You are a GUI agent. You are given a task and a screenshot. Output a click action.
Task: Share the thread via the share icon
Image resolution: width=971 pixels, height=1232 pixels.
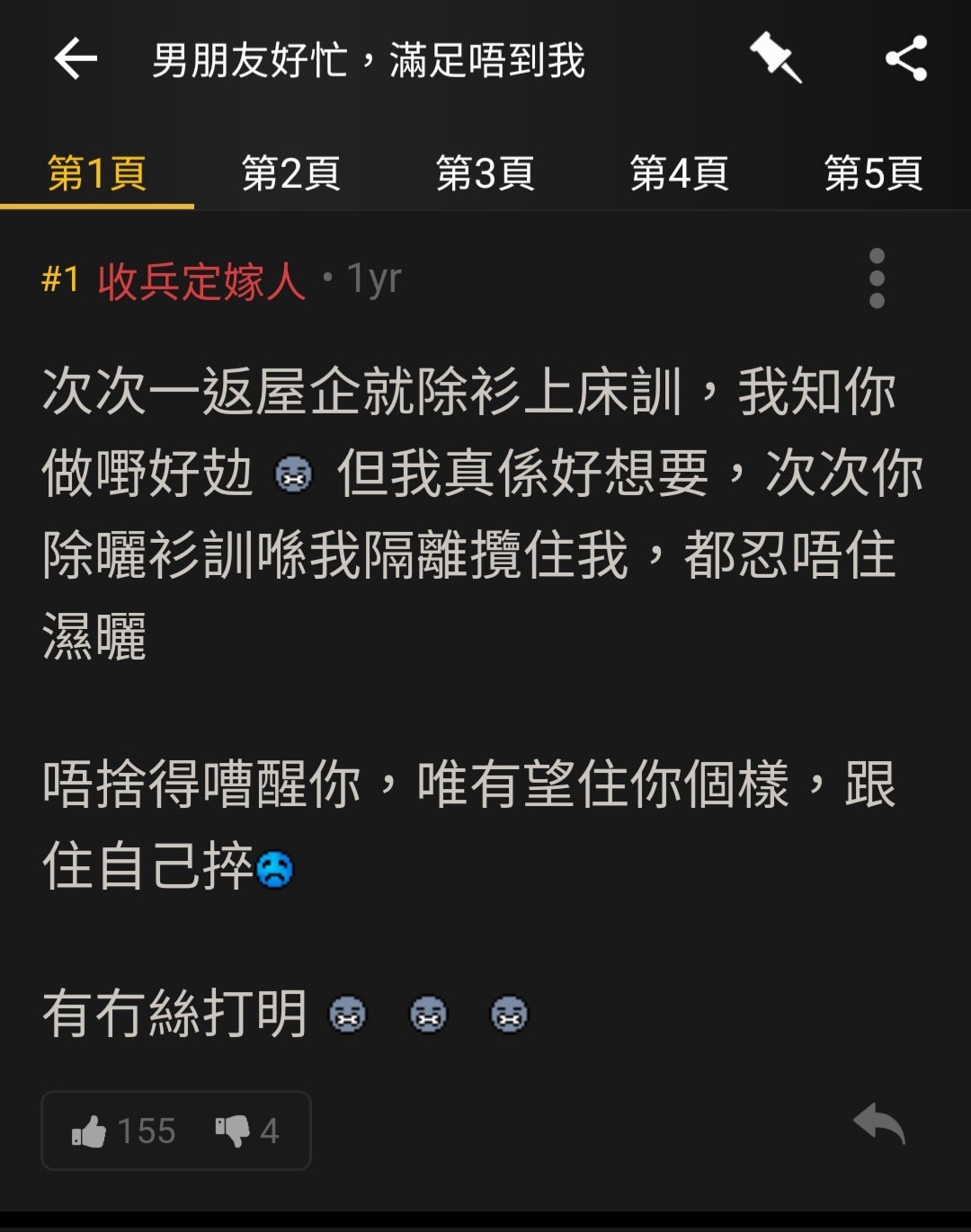[907, 59]
